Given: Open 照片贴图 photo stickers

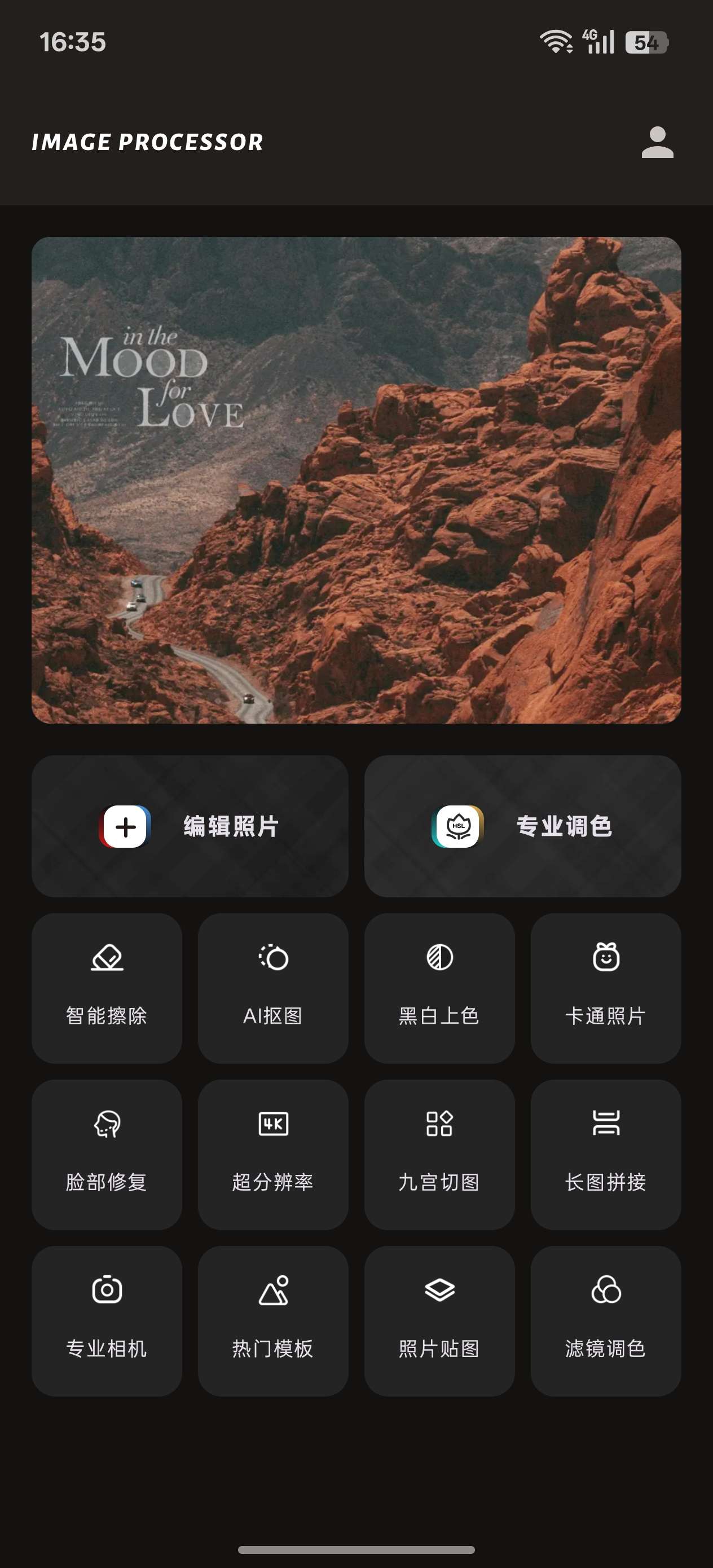Looking at the screenshot, I should pyautogui.click(x=439, y=1321).
